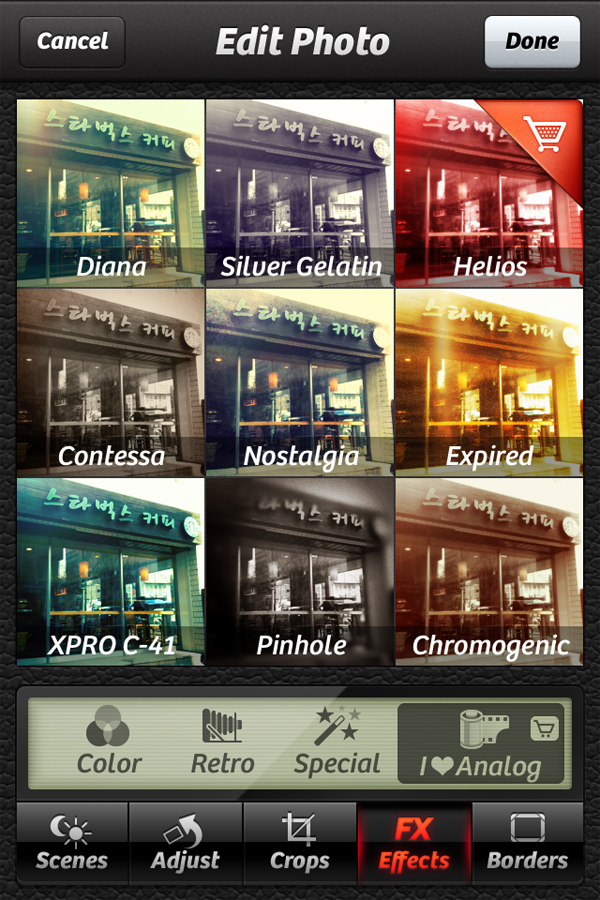Cancel photo editing
Screen dimensions: 600x900
point(72,42)
